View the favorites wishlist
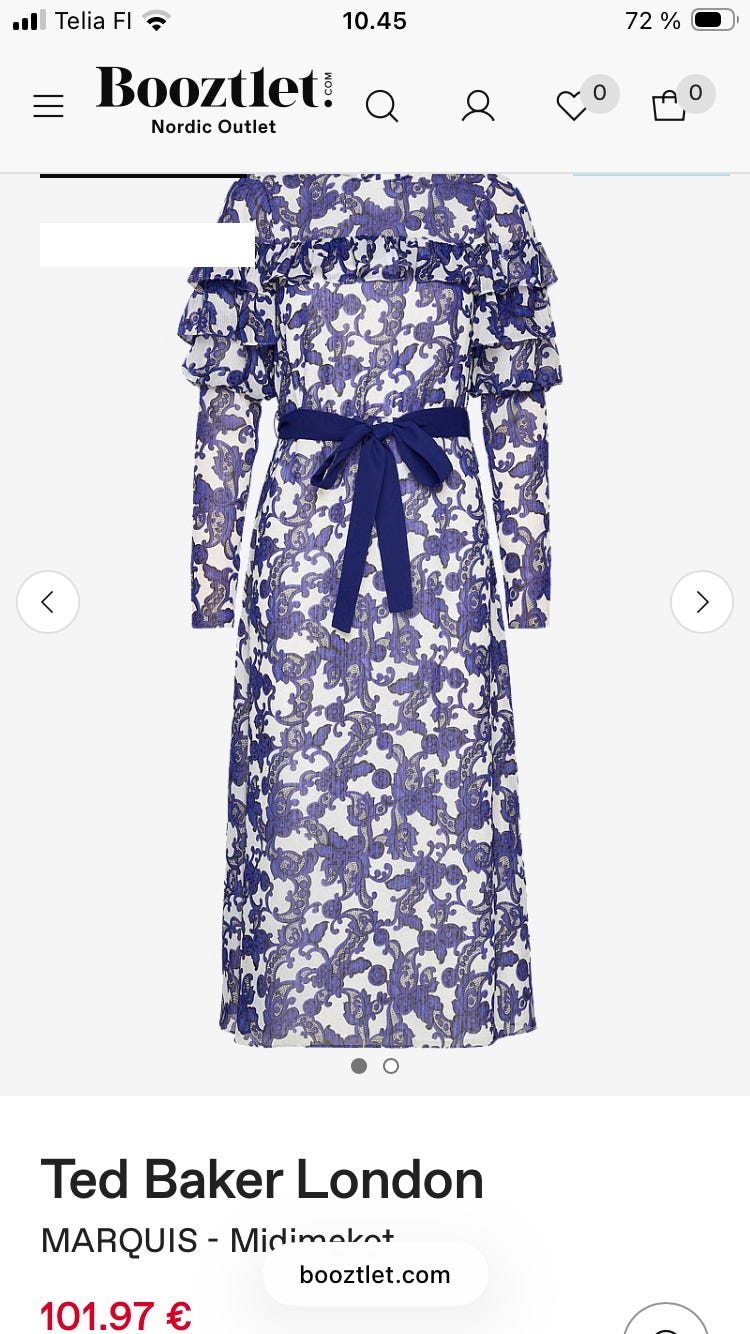 [573, 105]
